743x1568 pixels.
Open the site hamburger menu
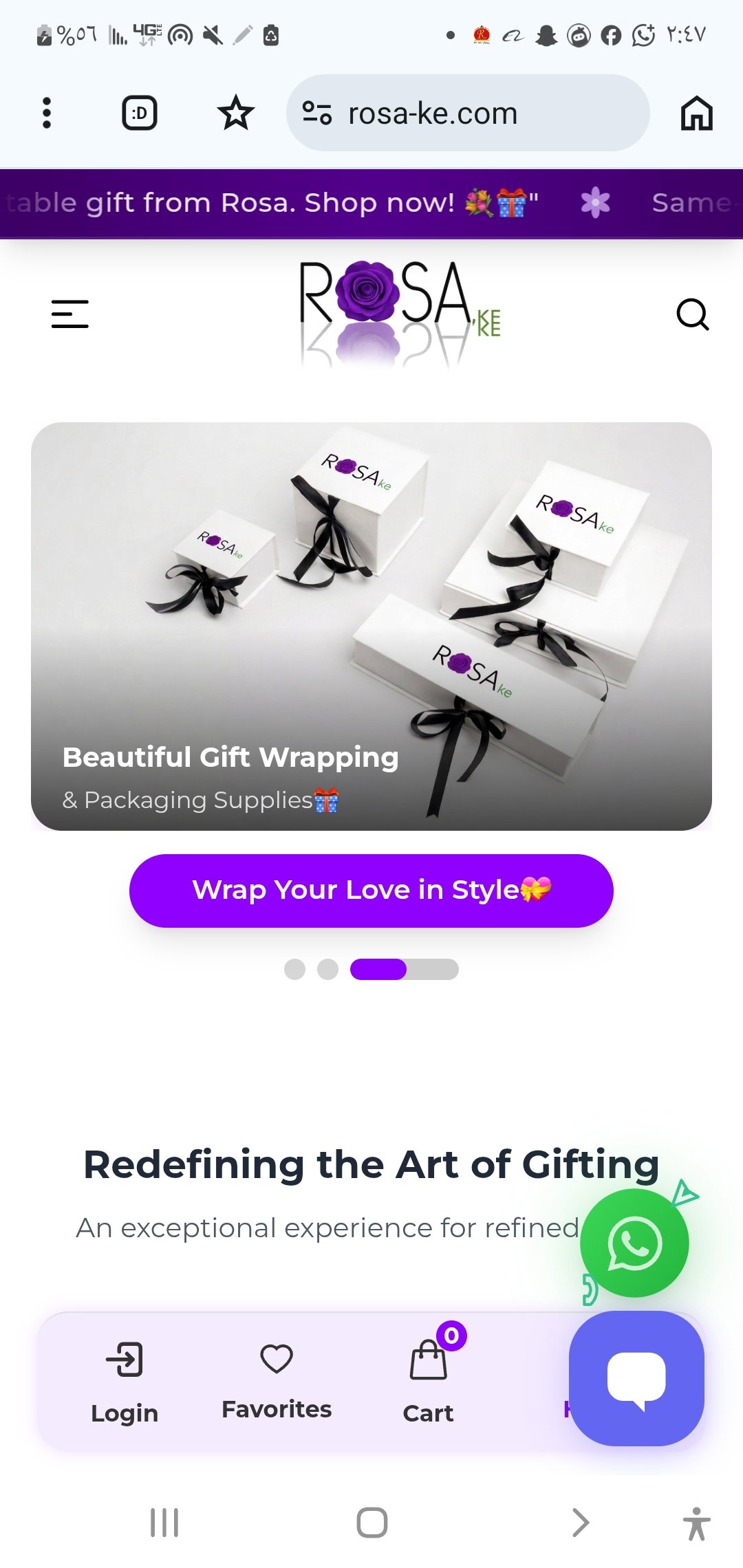click(70, 314)
